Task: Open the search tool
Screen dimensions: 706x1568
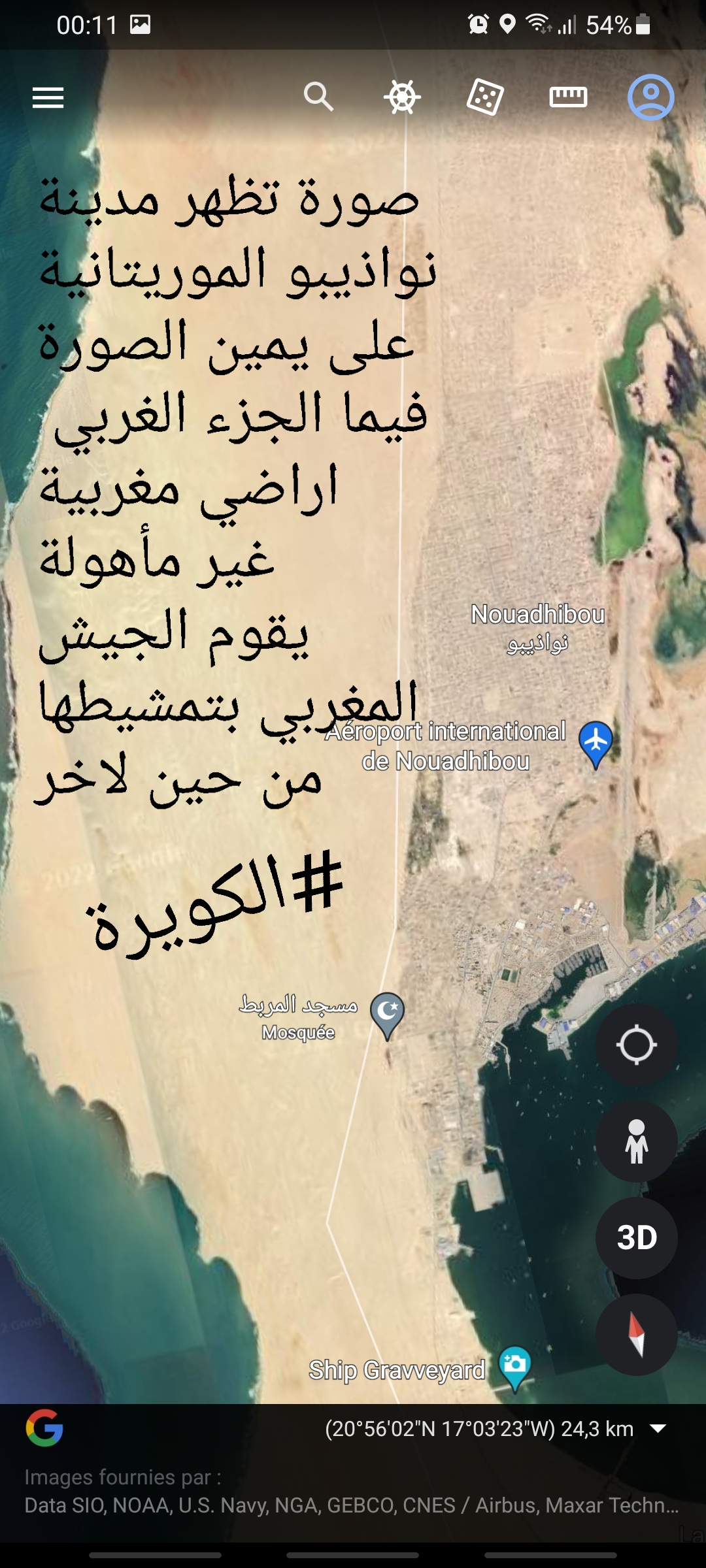Action: 318,97
